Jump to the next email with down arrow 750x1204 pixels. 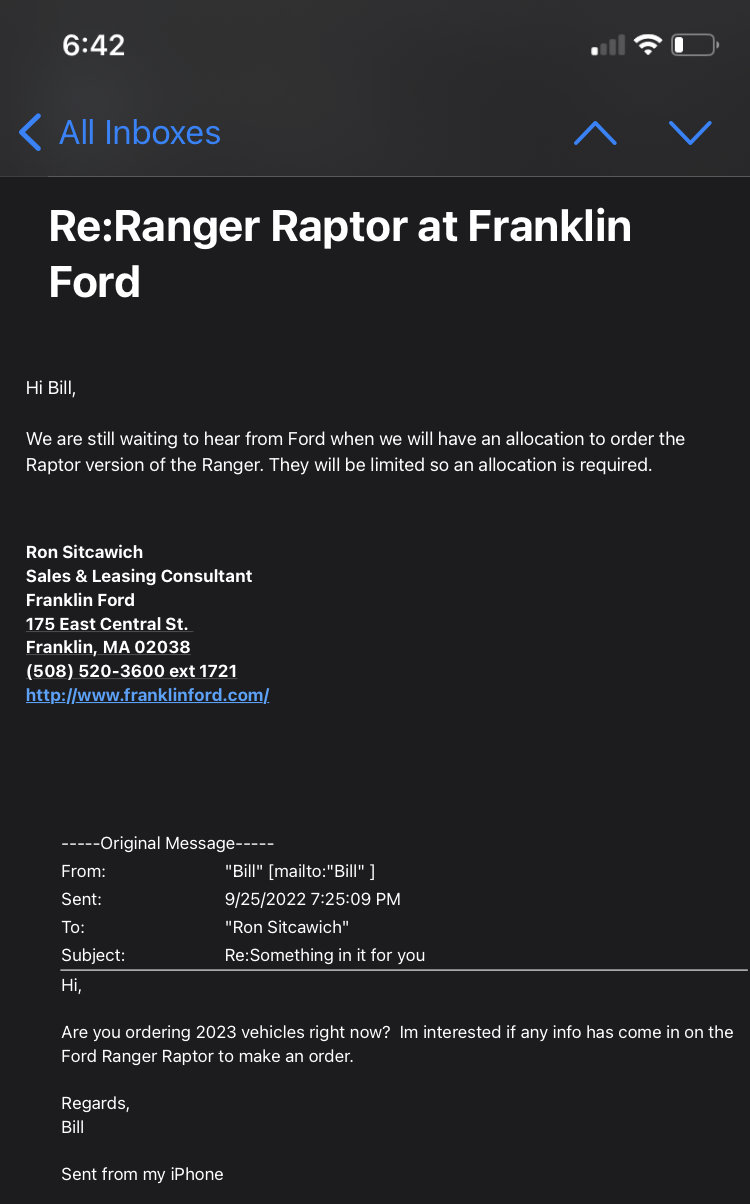690,133
